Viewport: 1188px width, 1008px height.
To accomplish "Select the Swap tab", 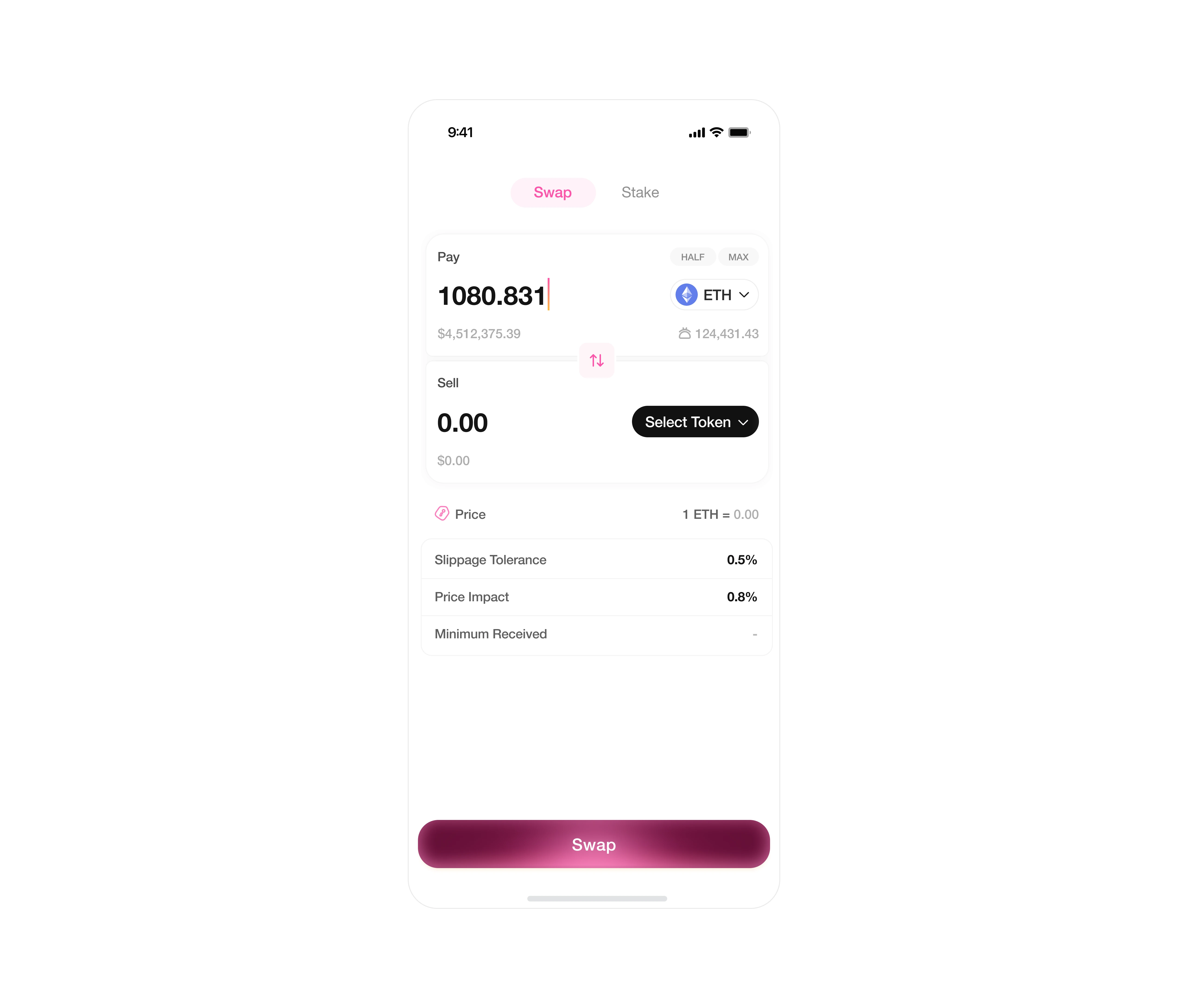I will click(x=552, y=192).
